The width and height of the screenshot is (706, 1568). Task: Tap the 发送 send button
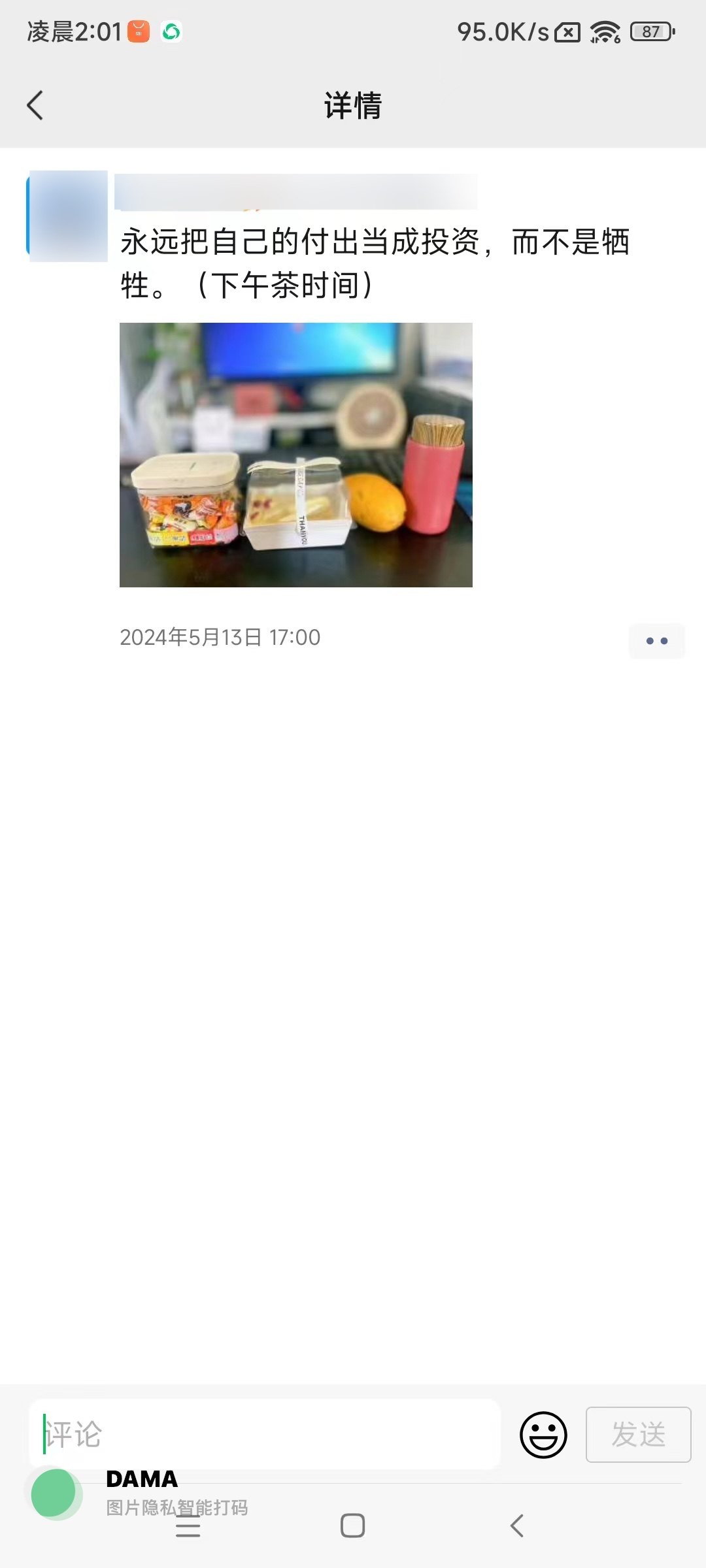[638, 1435]
